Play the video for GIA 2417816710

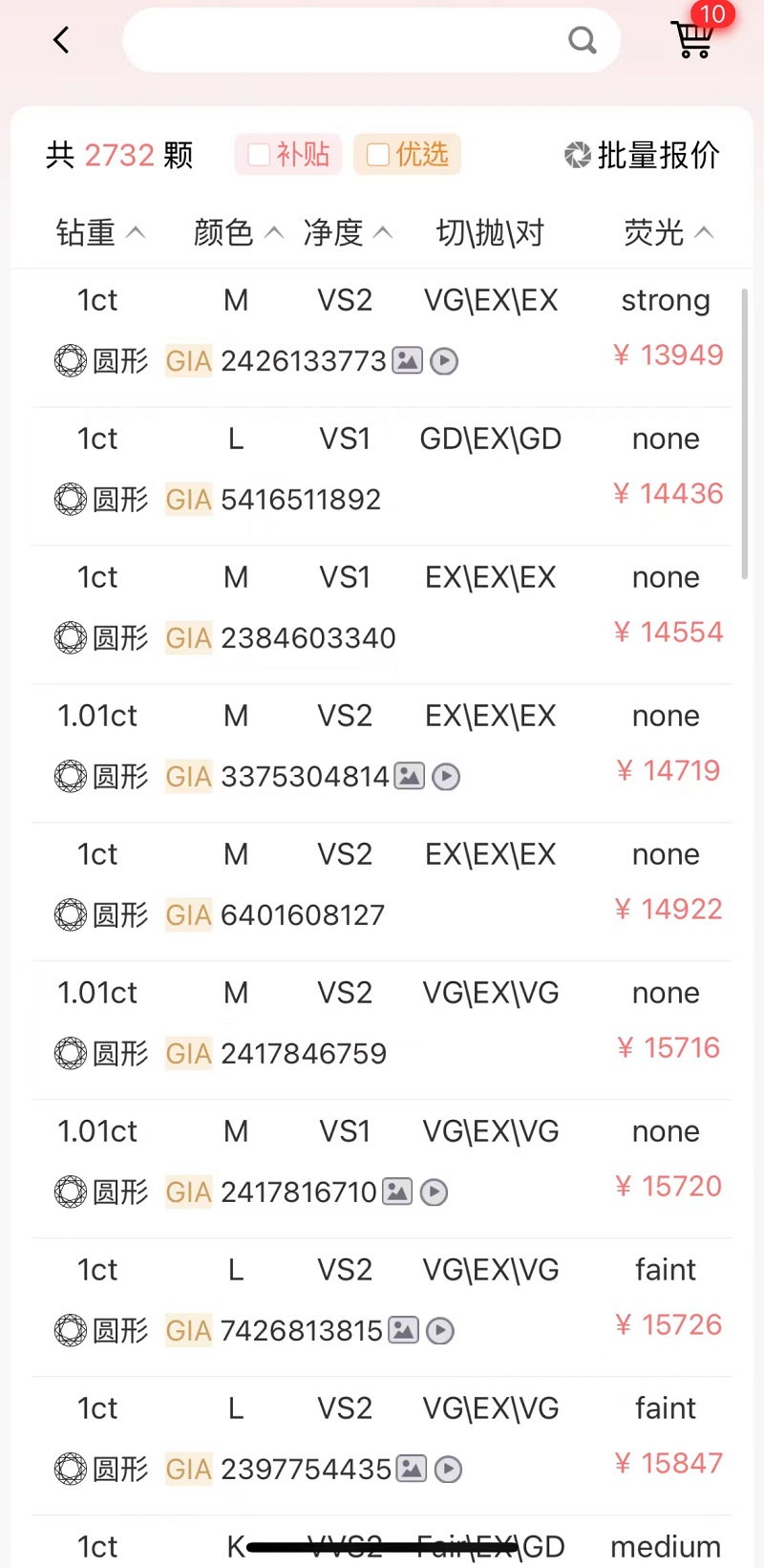[435, 1192]
